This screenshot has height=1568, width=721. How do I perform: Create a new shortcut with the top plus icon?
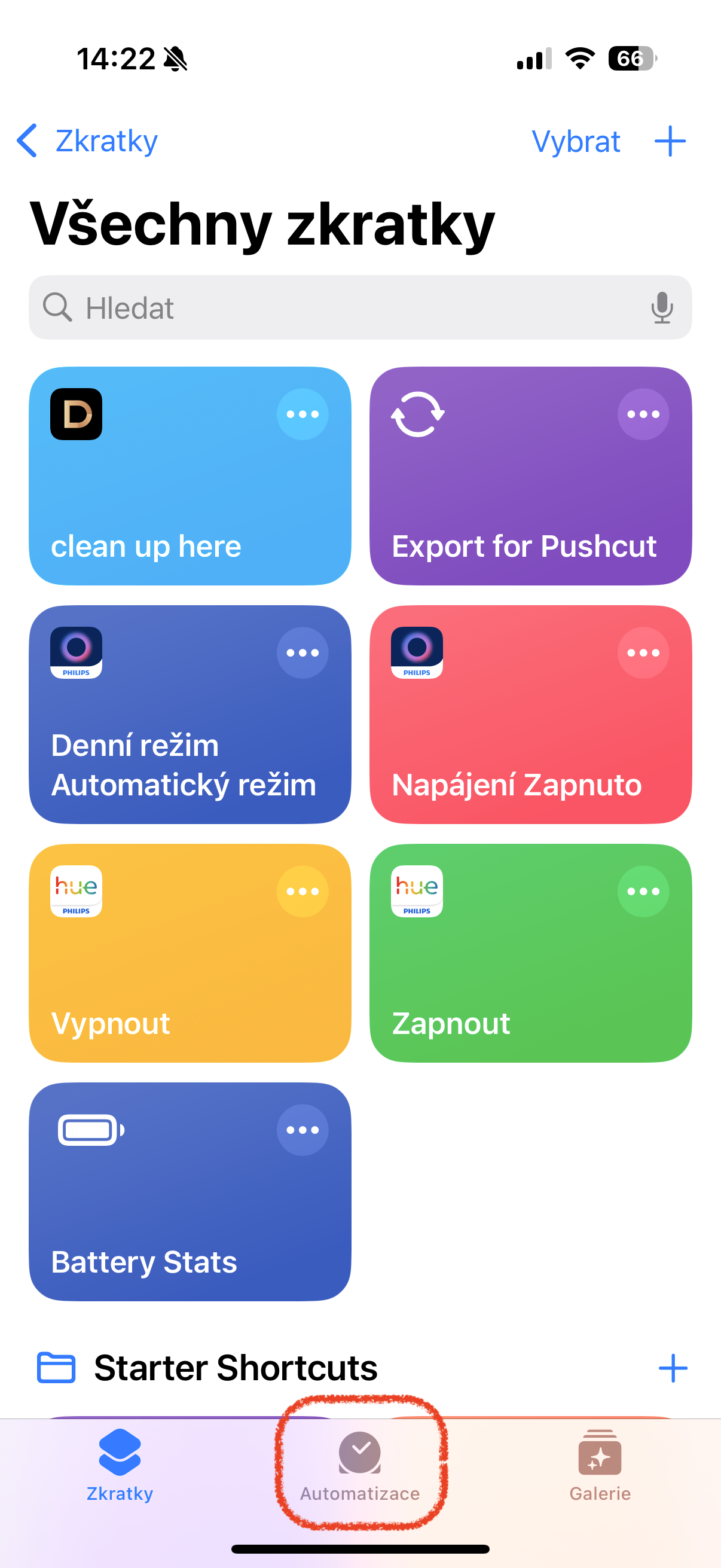coord(670,141)
